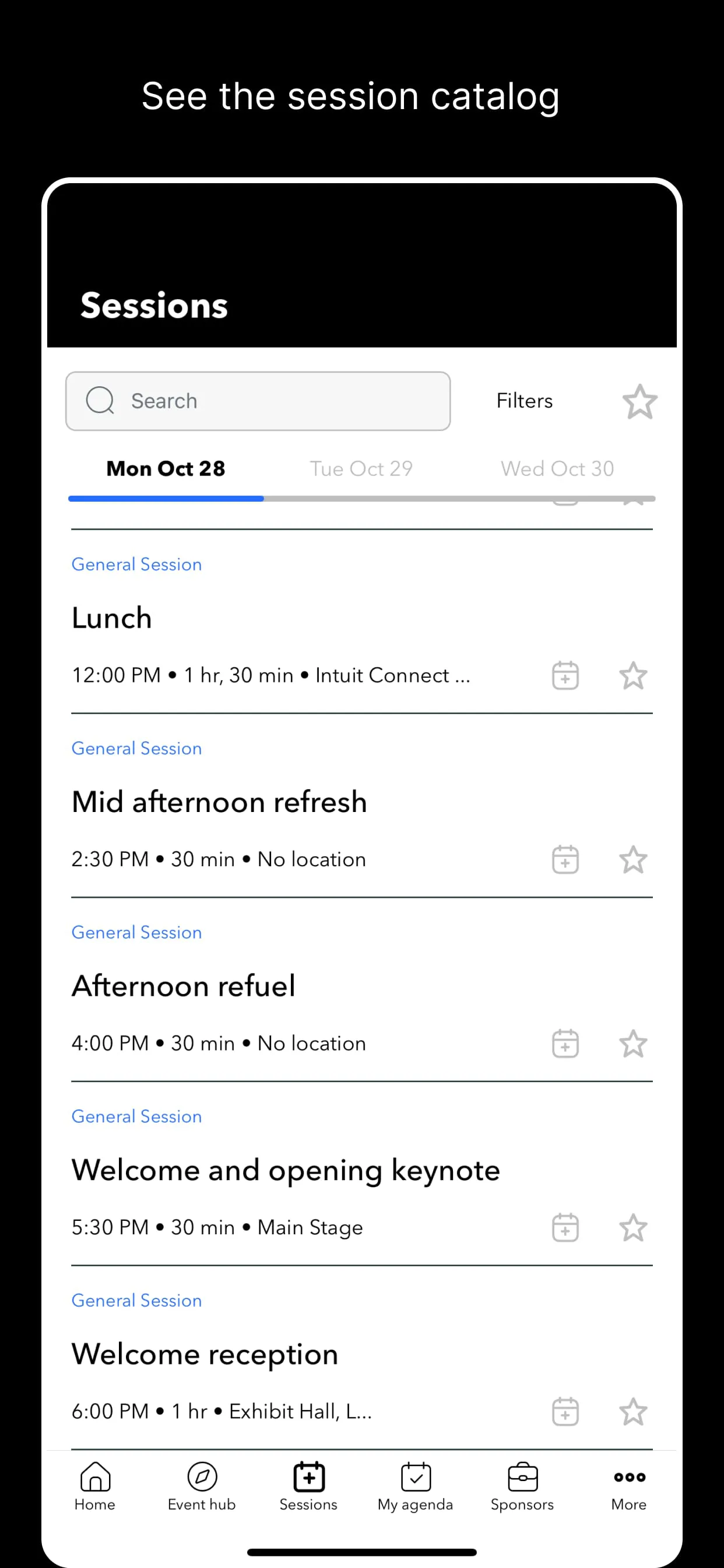Screen dimensions: 724x1568
Task: View Sponsors via the briefcase icon
Action: tap(522, 1485)
